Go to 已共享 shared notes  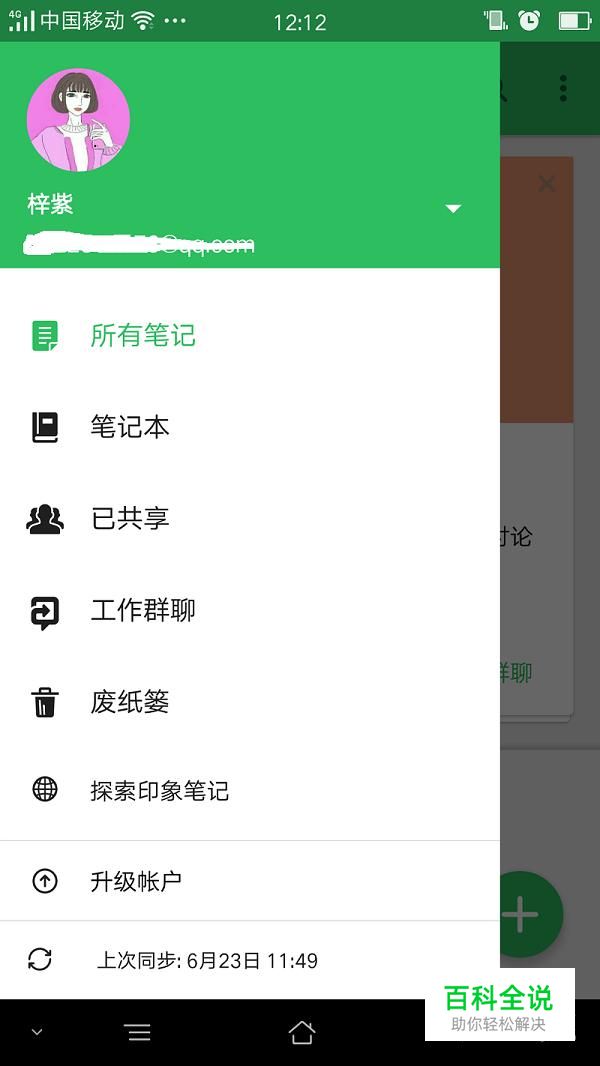130,518
